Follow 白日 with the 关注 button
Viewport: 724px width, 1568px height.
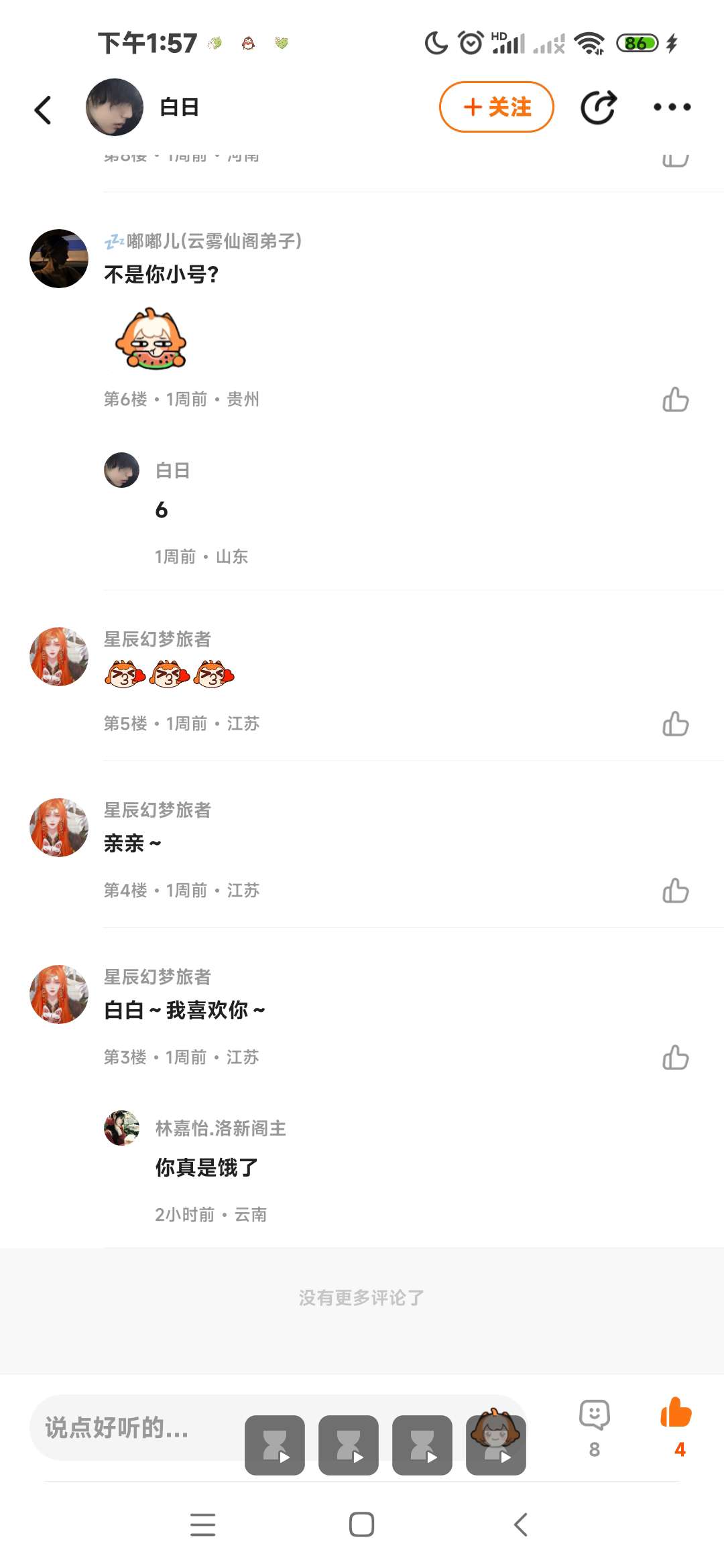[496, 107]
